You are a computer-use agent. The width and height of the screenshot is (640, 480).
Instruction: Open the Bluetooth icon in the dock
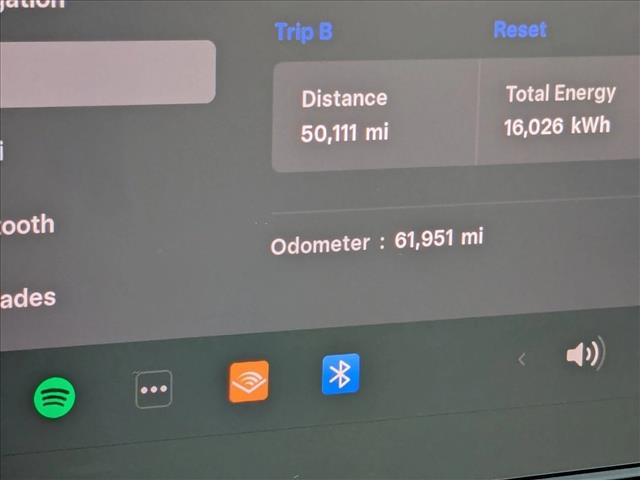(x=340, y=374)
